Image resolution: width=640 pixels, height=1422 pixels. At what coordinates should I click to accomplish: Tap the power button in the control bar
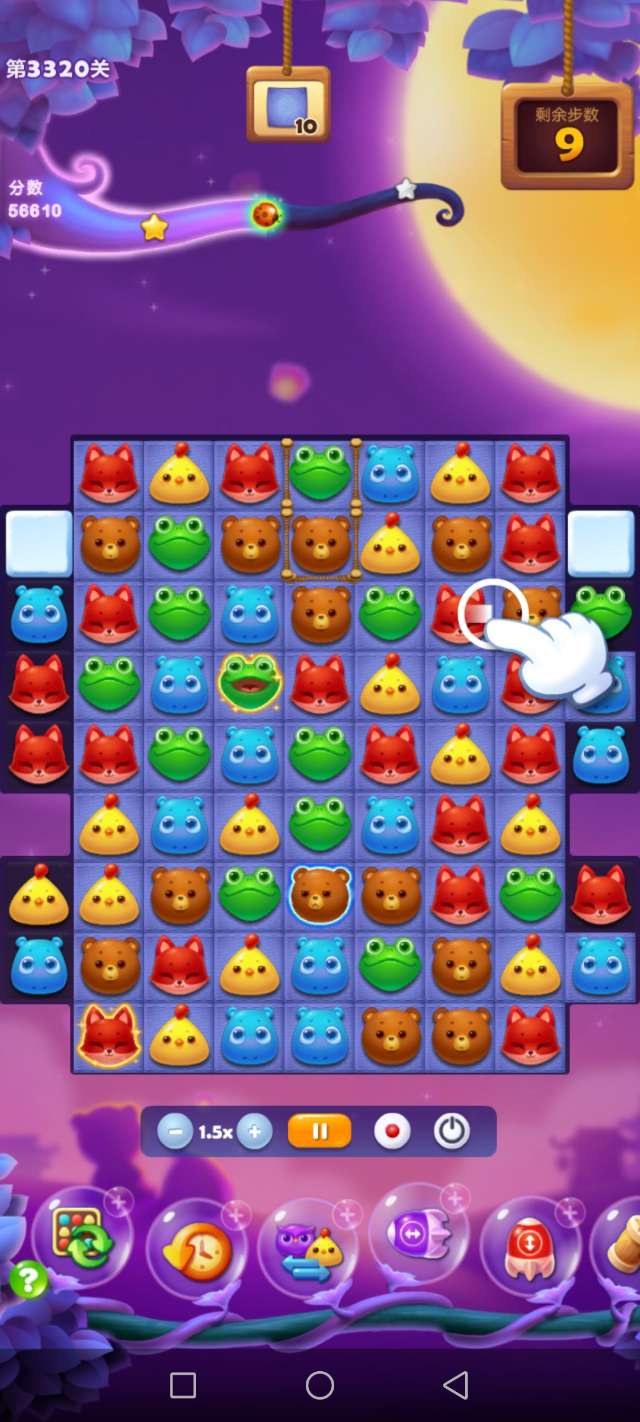pos(452,1132)
